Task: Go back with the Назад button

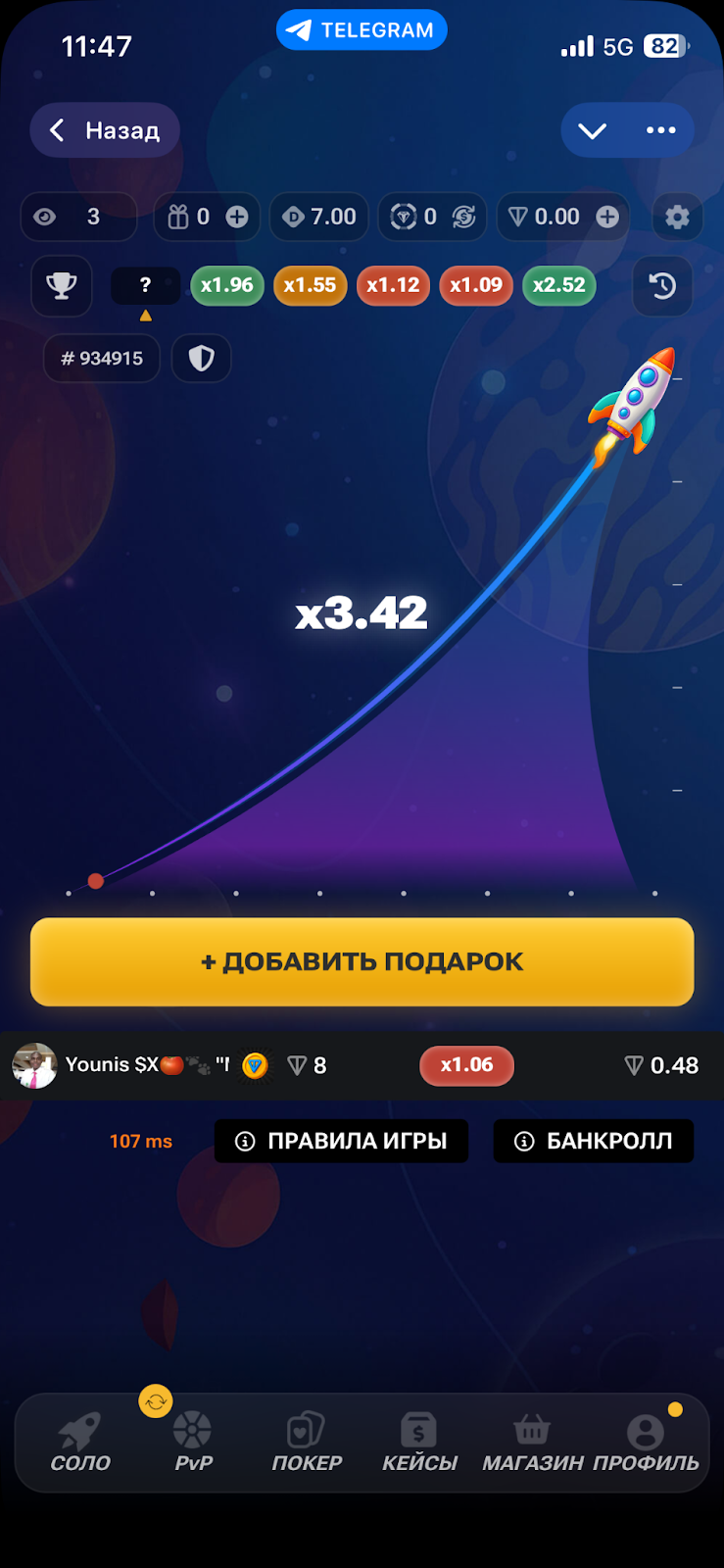Action: 105,130
